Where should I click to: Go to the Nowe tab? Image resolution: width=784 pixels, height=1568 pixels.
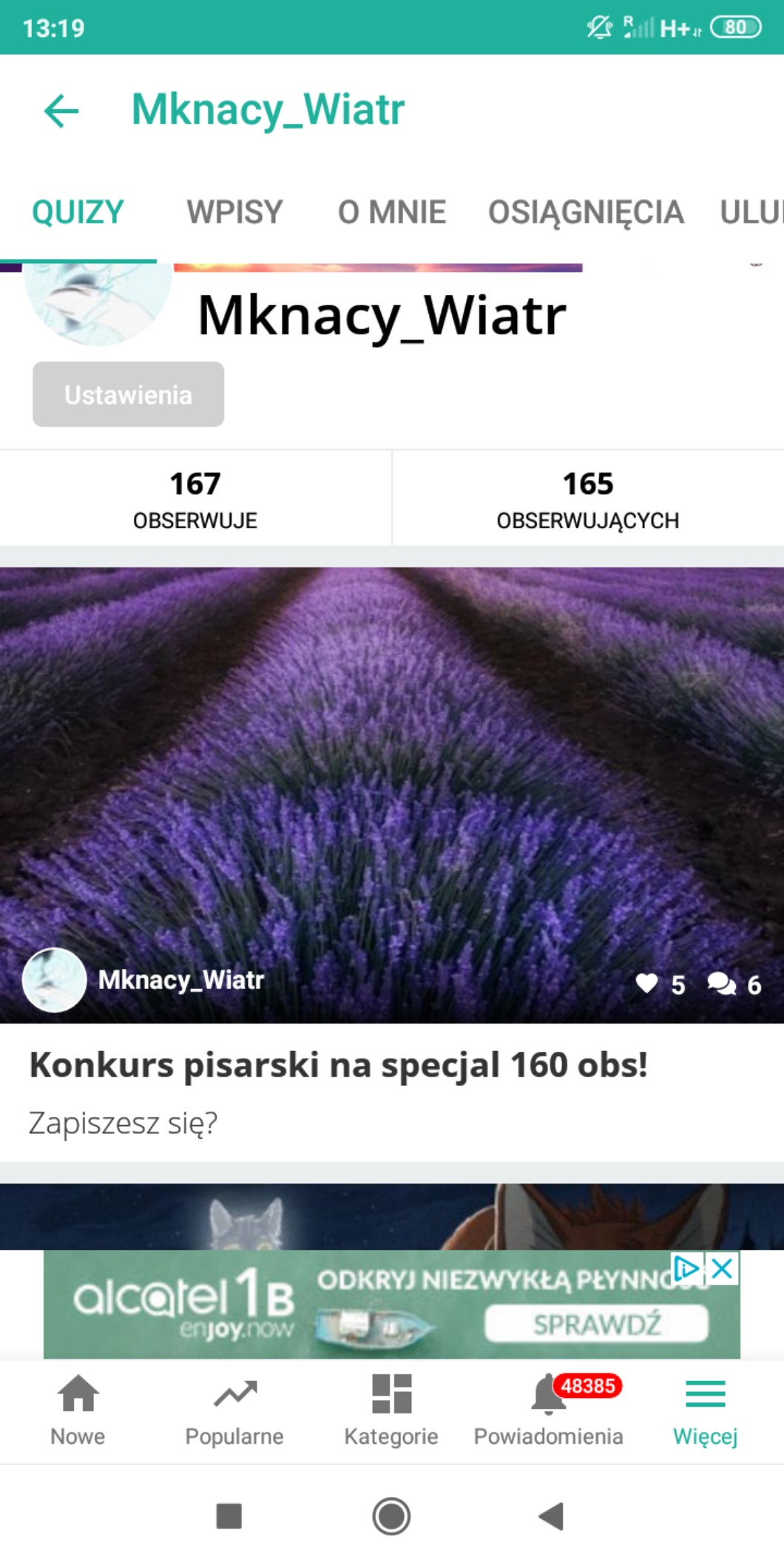(x=78, y=1410)
